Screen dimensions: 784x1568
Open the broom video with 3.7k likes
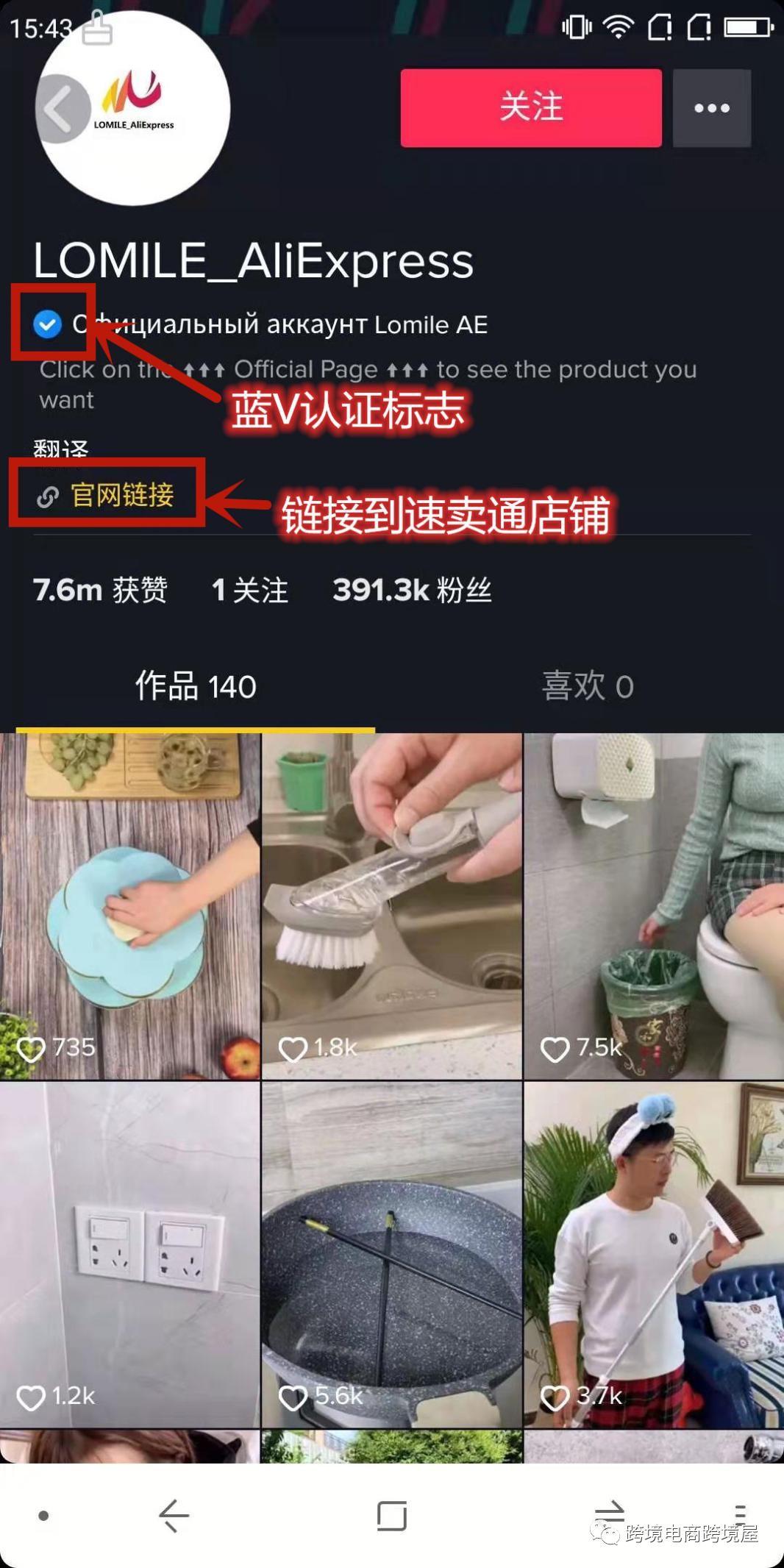pos(654,1254)
